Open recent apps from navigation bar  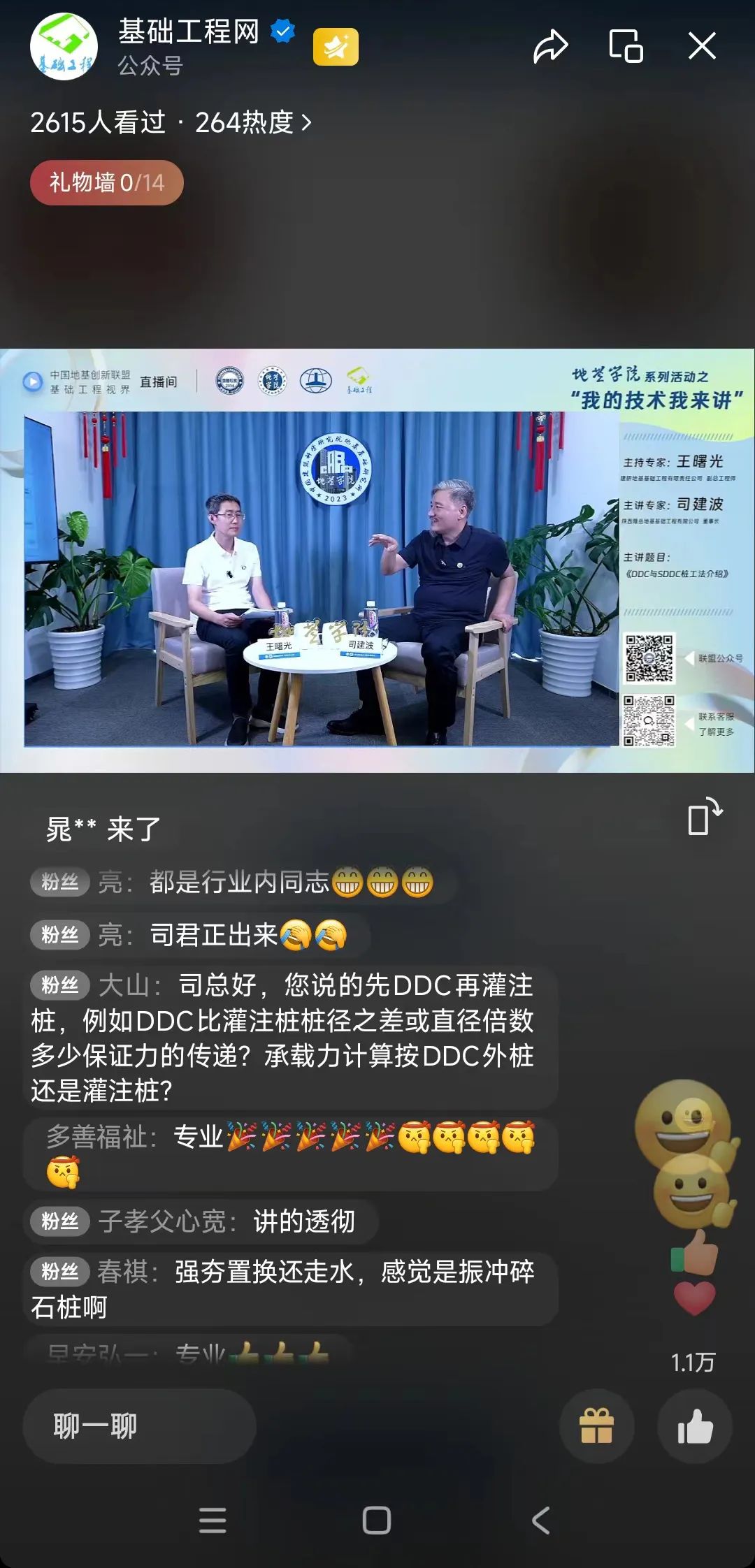point(213,1520)
